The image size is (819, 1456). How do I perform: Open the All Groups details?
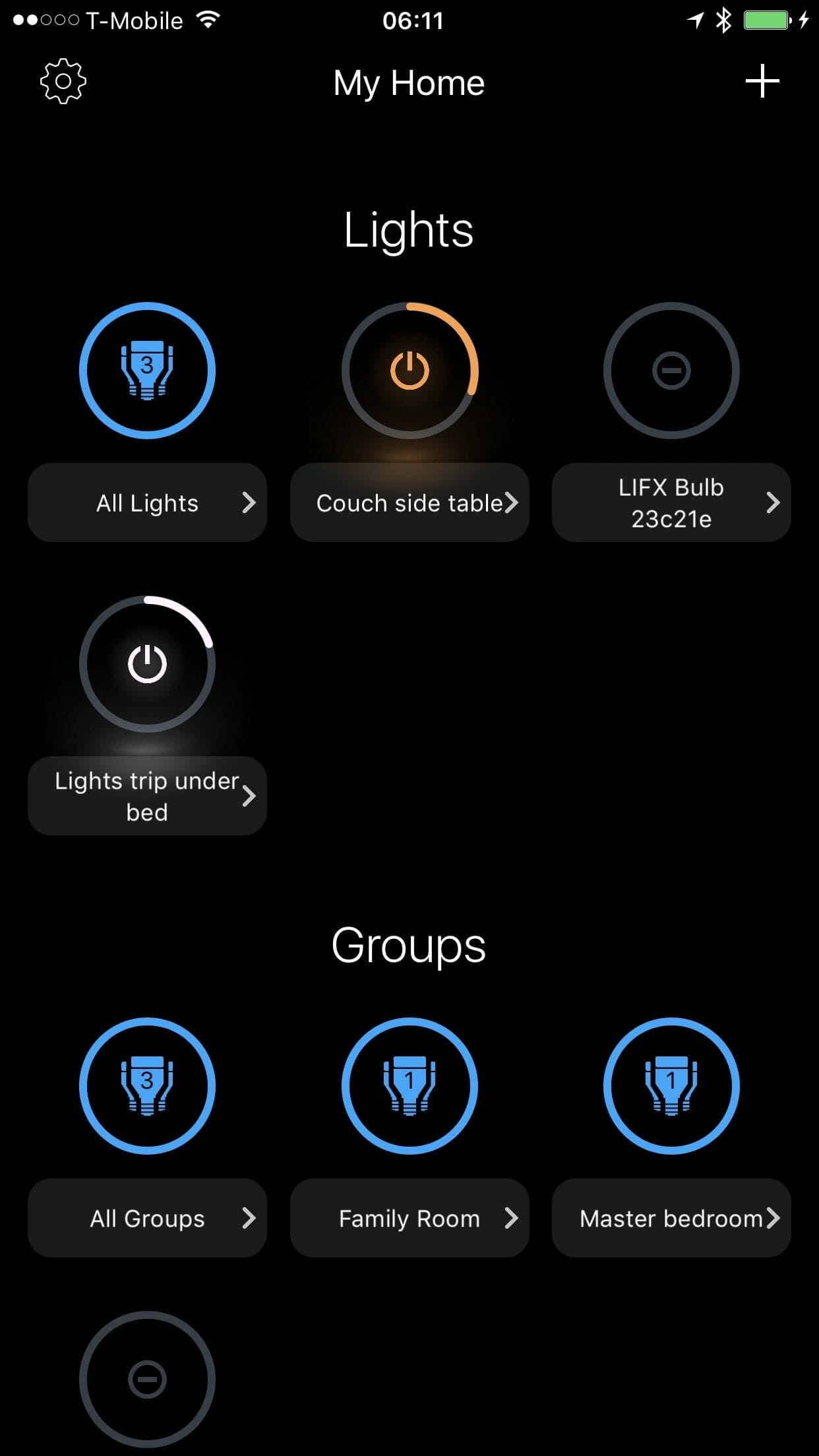pos(147,1219)
